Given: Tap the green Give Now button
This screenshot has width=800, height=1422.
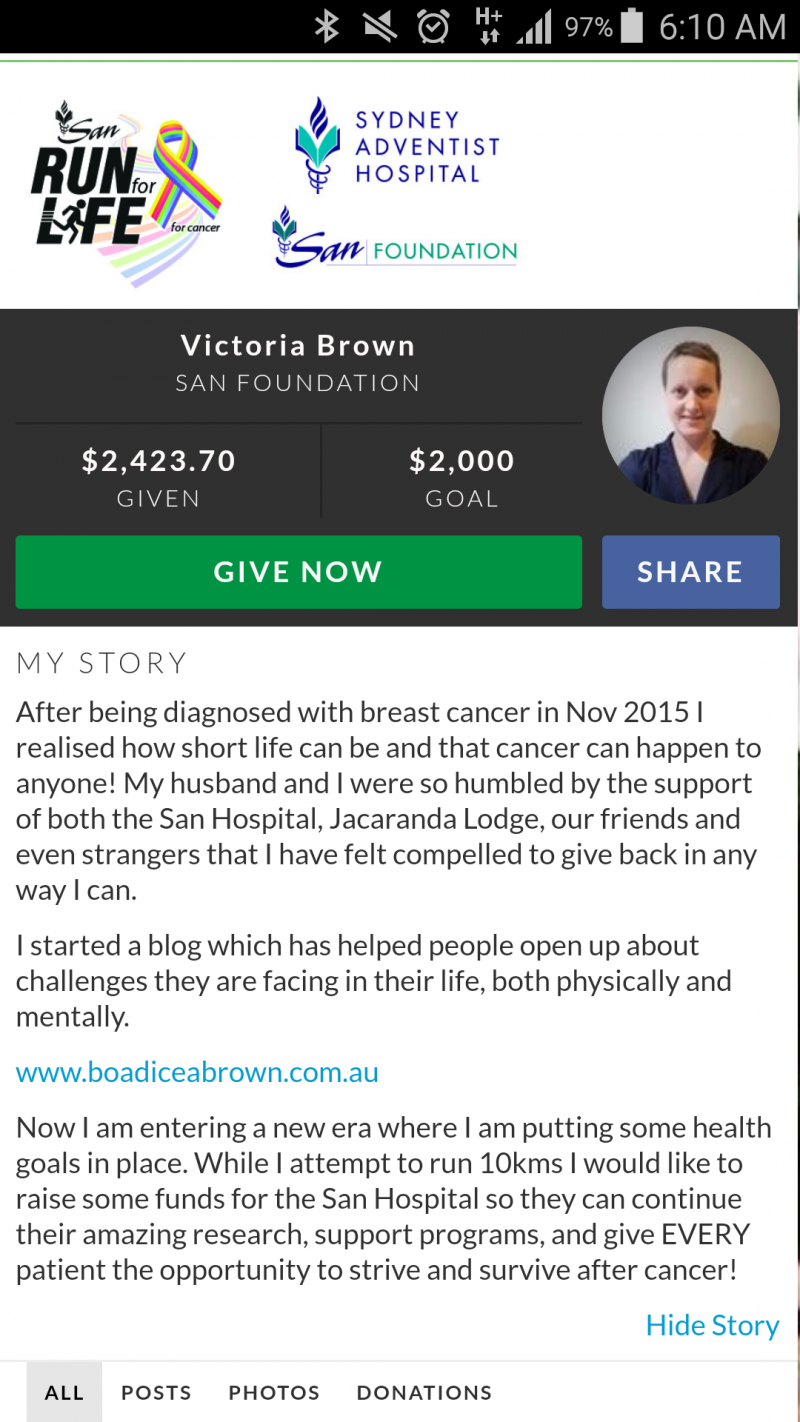Looking at the screenshot, I should coord(298,572).
